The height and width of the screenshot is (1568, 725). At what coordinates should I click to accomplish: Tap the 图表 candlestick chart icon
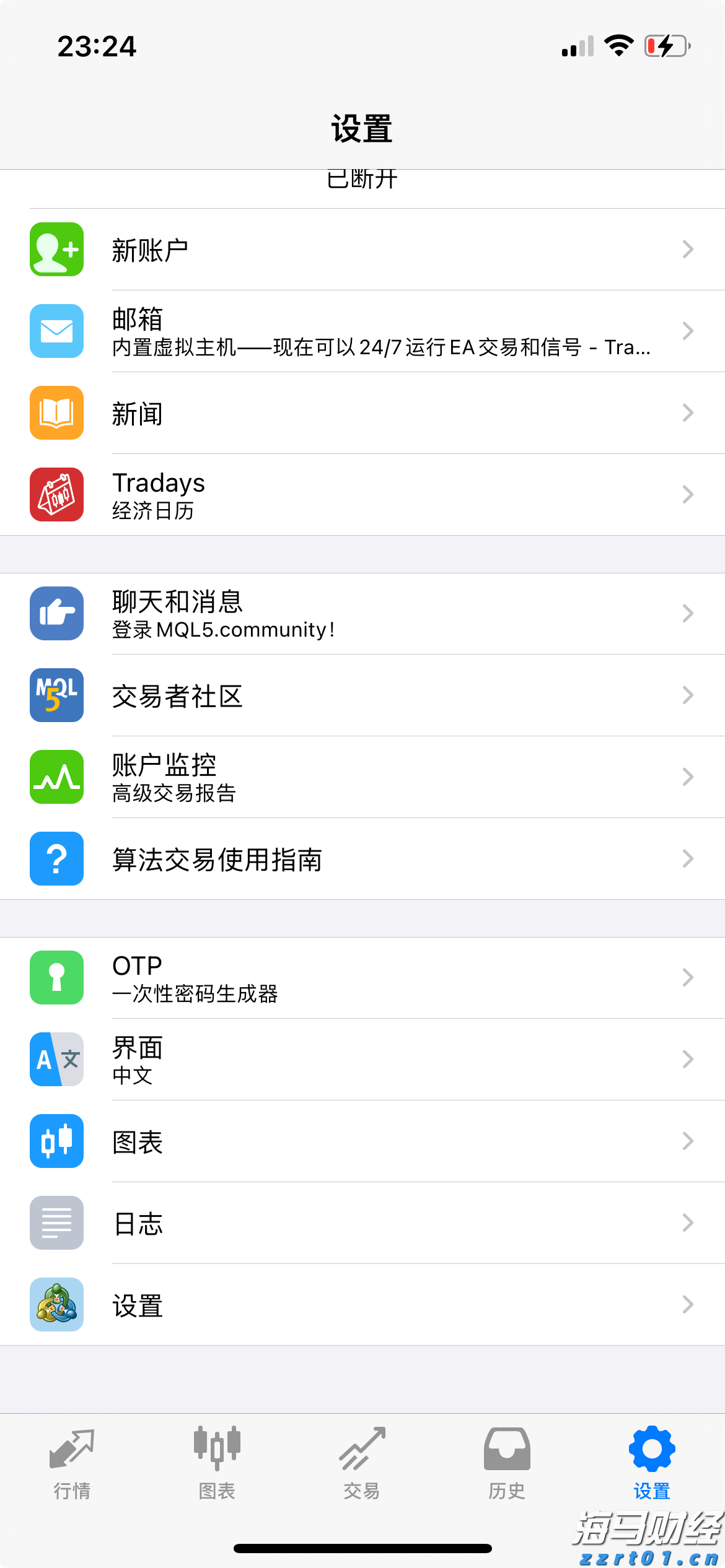click(x=56, y=1142)
